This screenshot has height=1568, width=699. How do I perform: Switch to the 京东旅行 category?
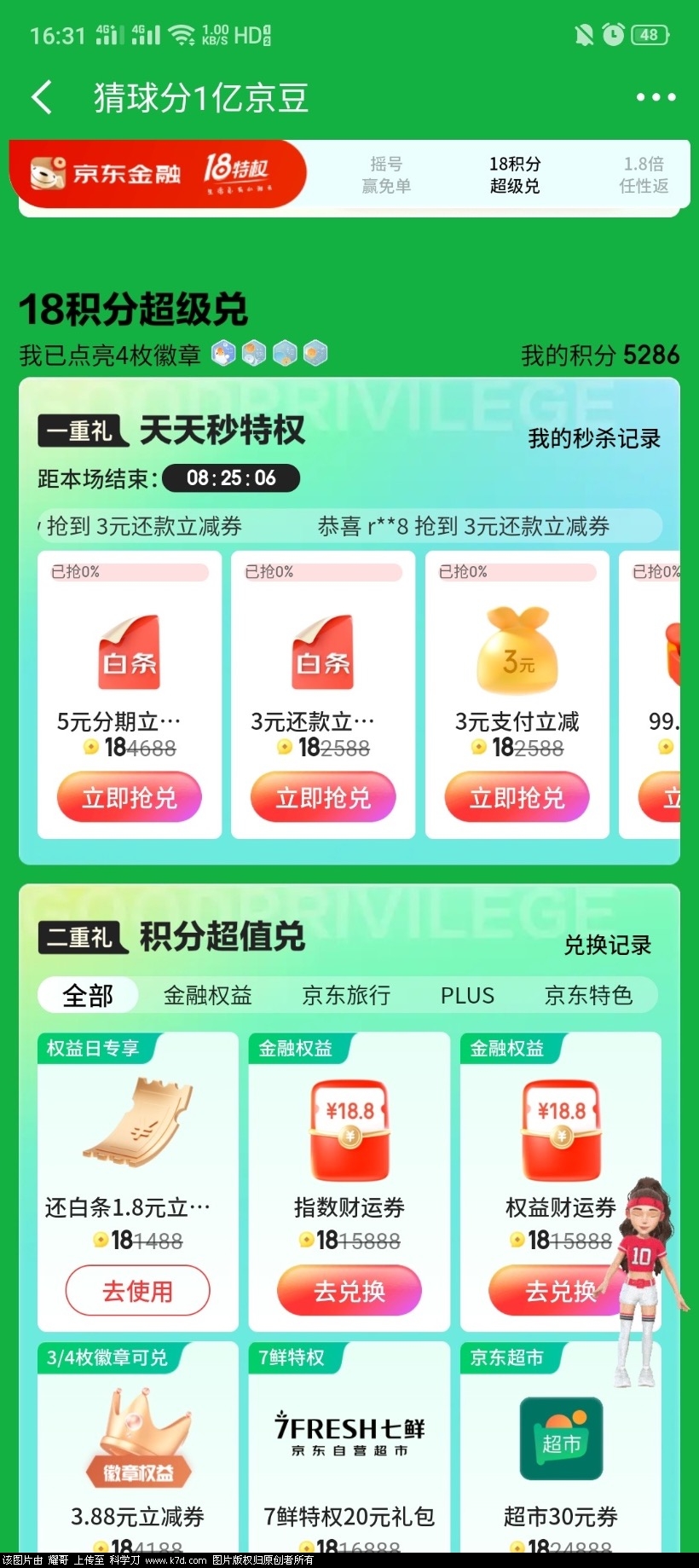[x=346, y=995]
